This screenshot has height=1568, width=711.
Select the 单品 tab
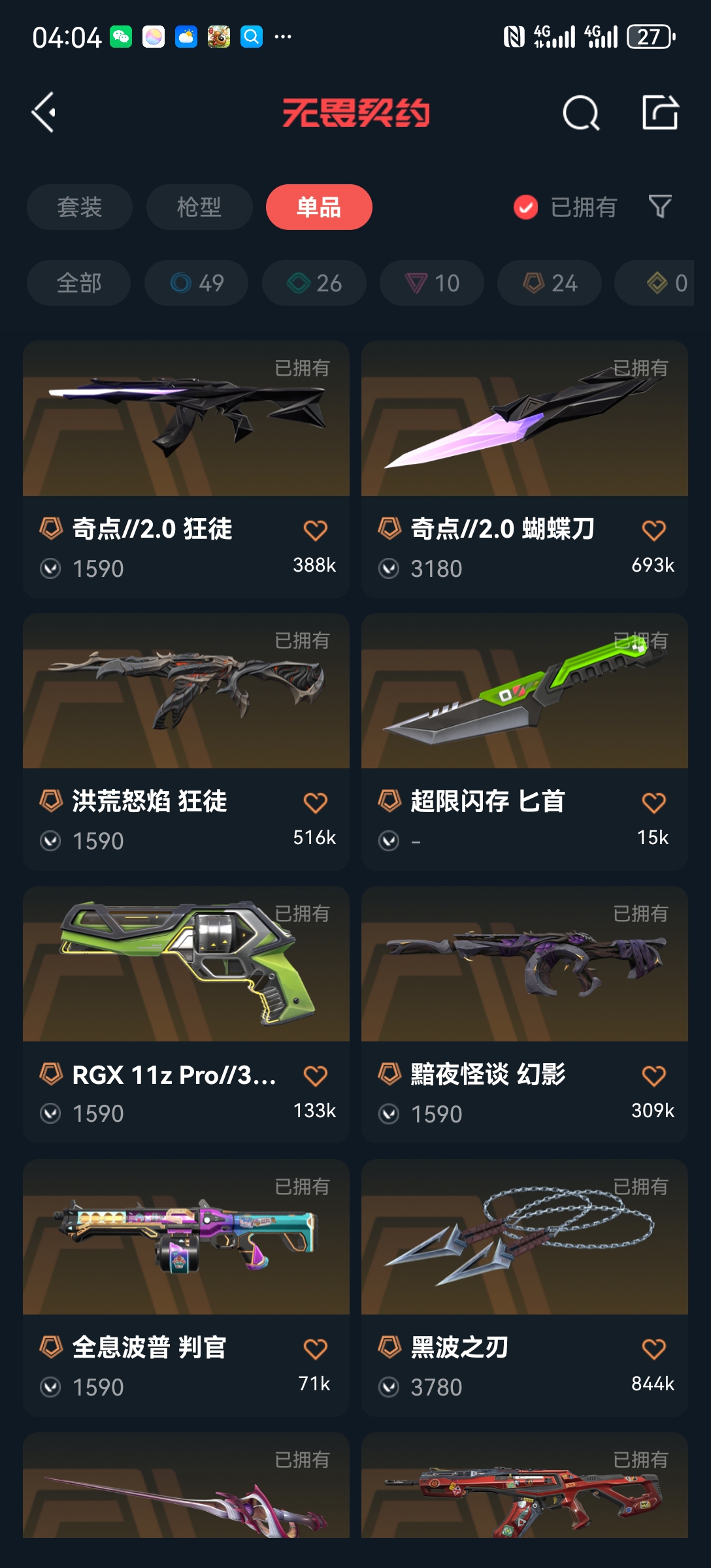point(319,207)
